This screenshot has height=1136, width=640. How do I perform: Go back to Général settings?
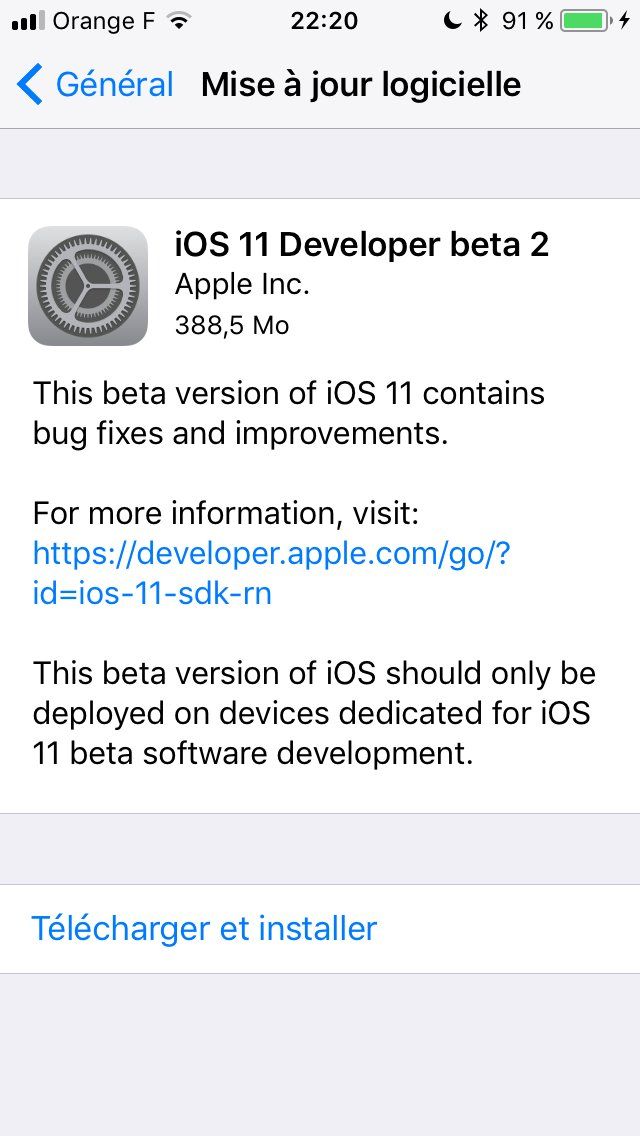[96, 85]
